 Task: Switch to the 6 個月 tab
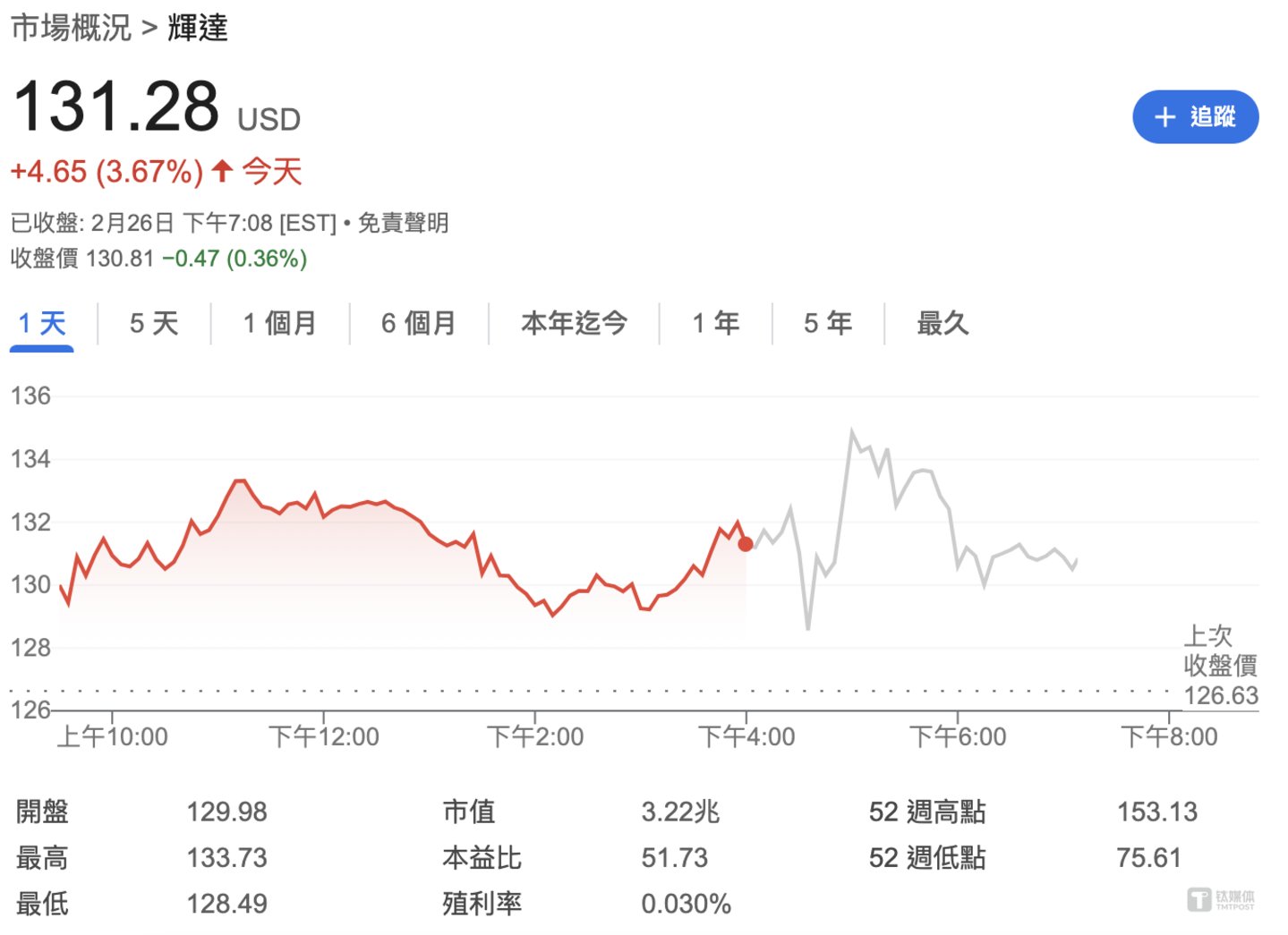click(x=418, y=323)
